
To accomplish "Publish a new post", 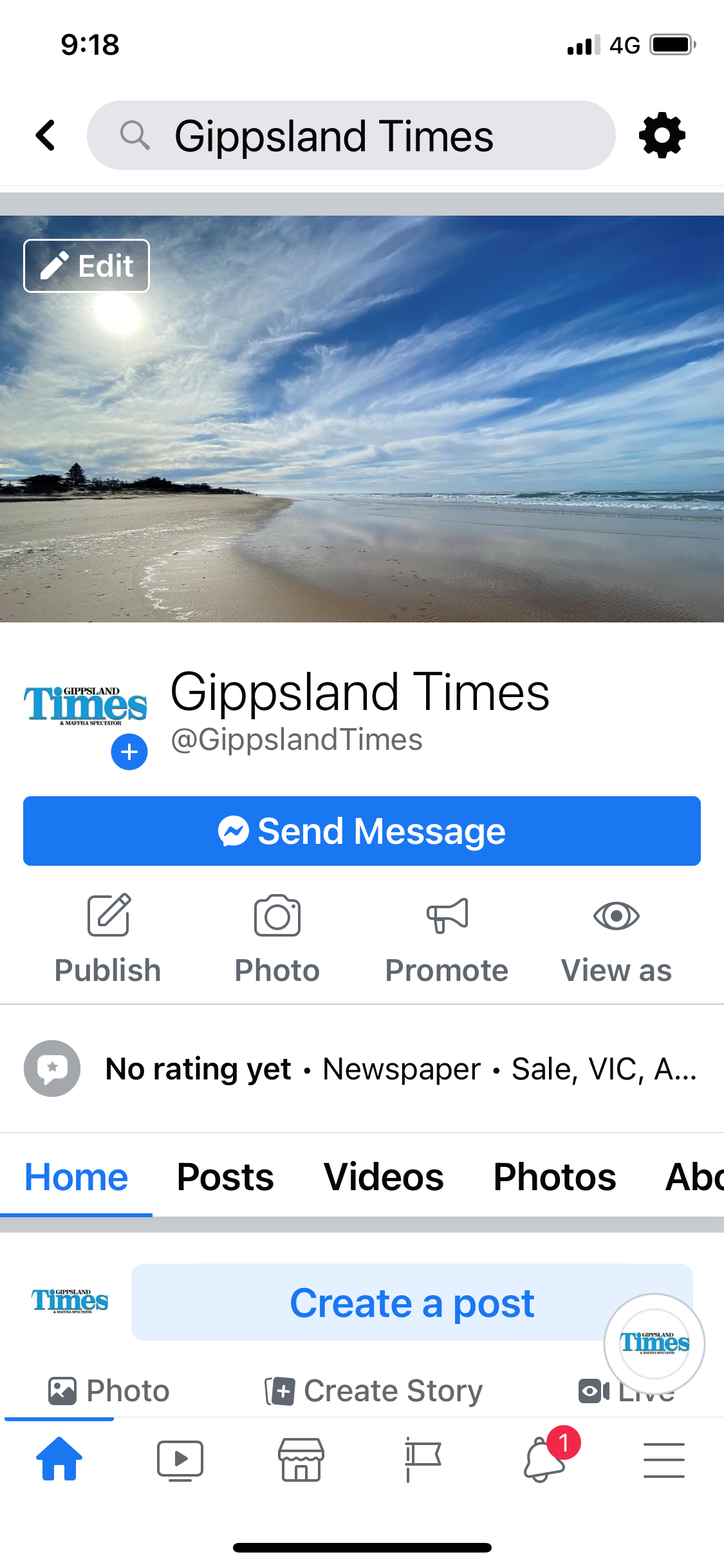I will click(x=108, y=938).
